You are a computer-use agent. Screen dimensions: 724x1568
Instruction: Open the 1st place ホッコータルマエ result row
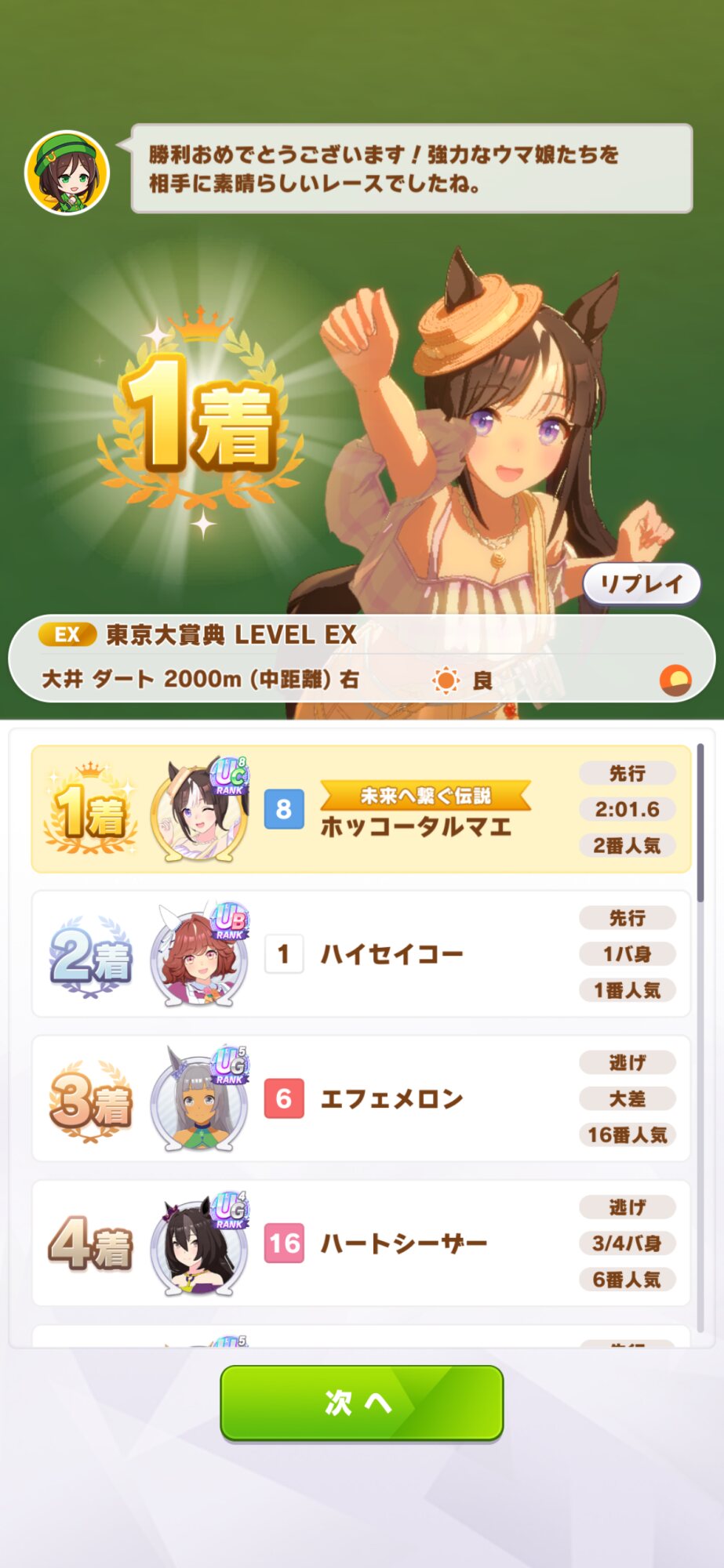361,809
